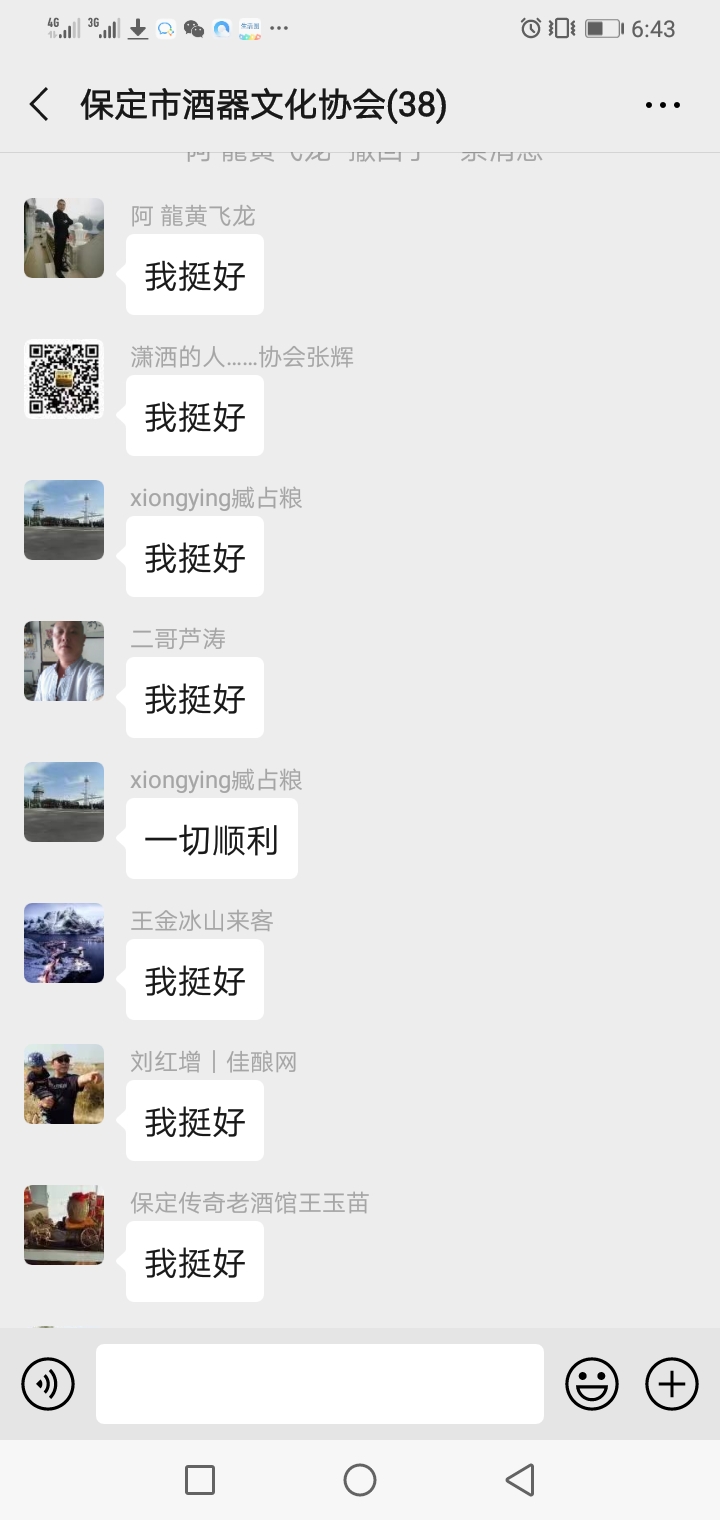720x1520 pixels.
Task: Go to the system home screen
Action: 360,1480
